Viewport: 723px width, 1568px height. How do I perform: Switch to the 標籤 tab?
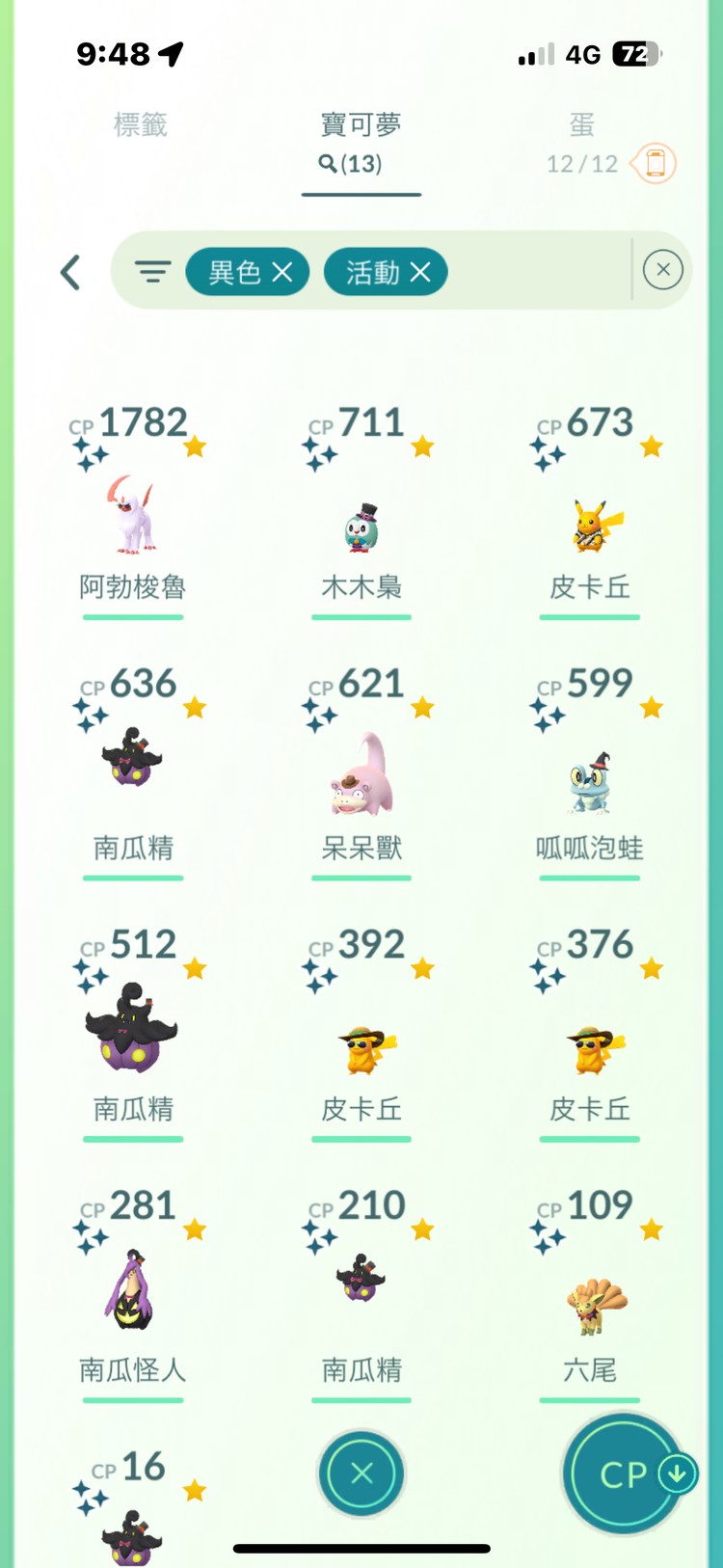coord(143,124)
